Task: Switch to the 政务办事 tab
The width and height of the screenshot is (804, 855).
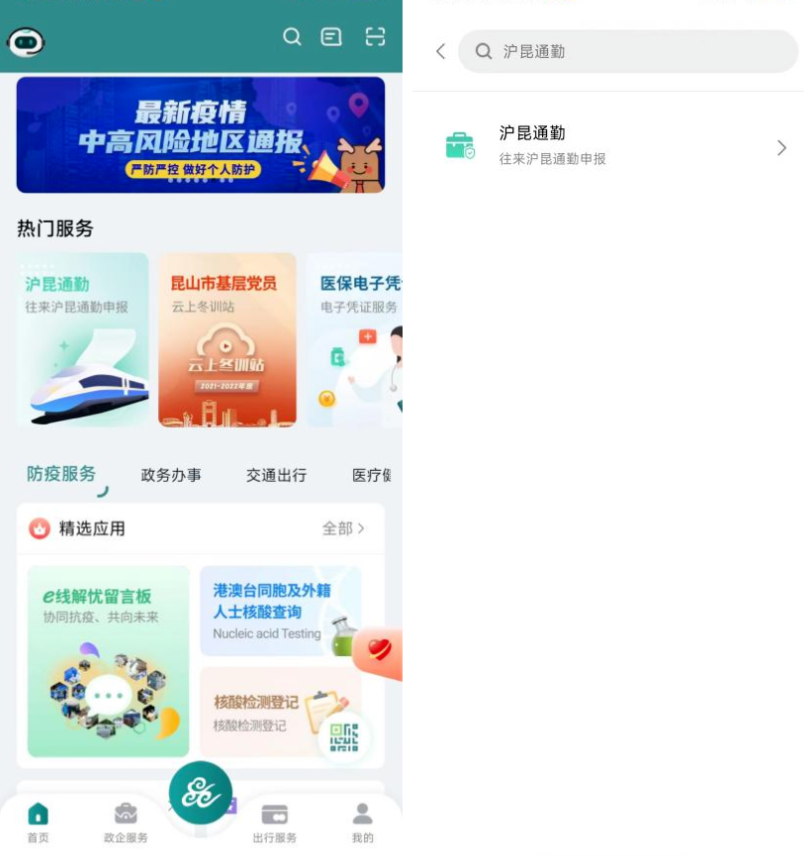Action: click(171, 476)
